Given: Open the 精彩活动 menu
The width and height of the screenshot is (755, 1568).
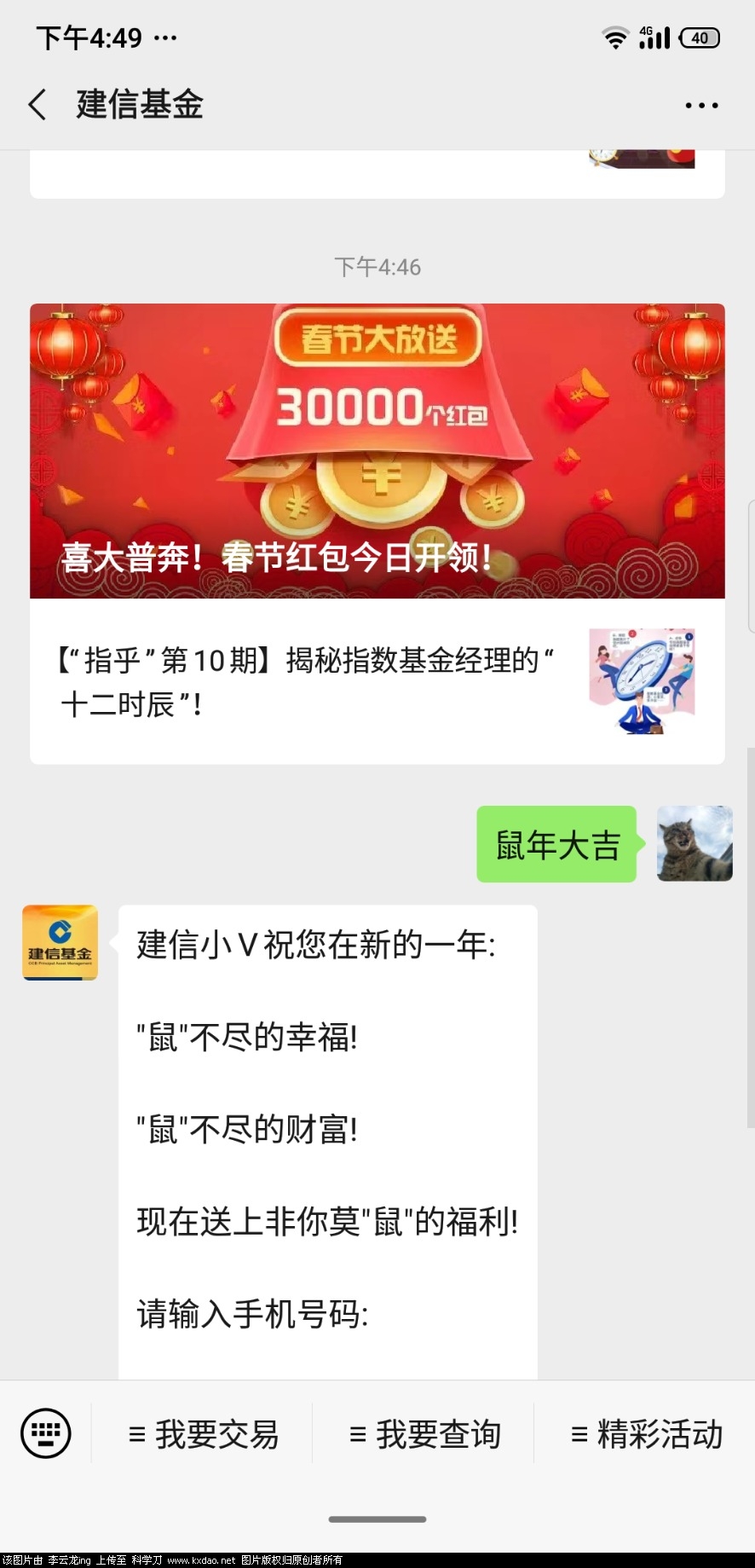Looking at the screenshot, I should pos(646,1434).
